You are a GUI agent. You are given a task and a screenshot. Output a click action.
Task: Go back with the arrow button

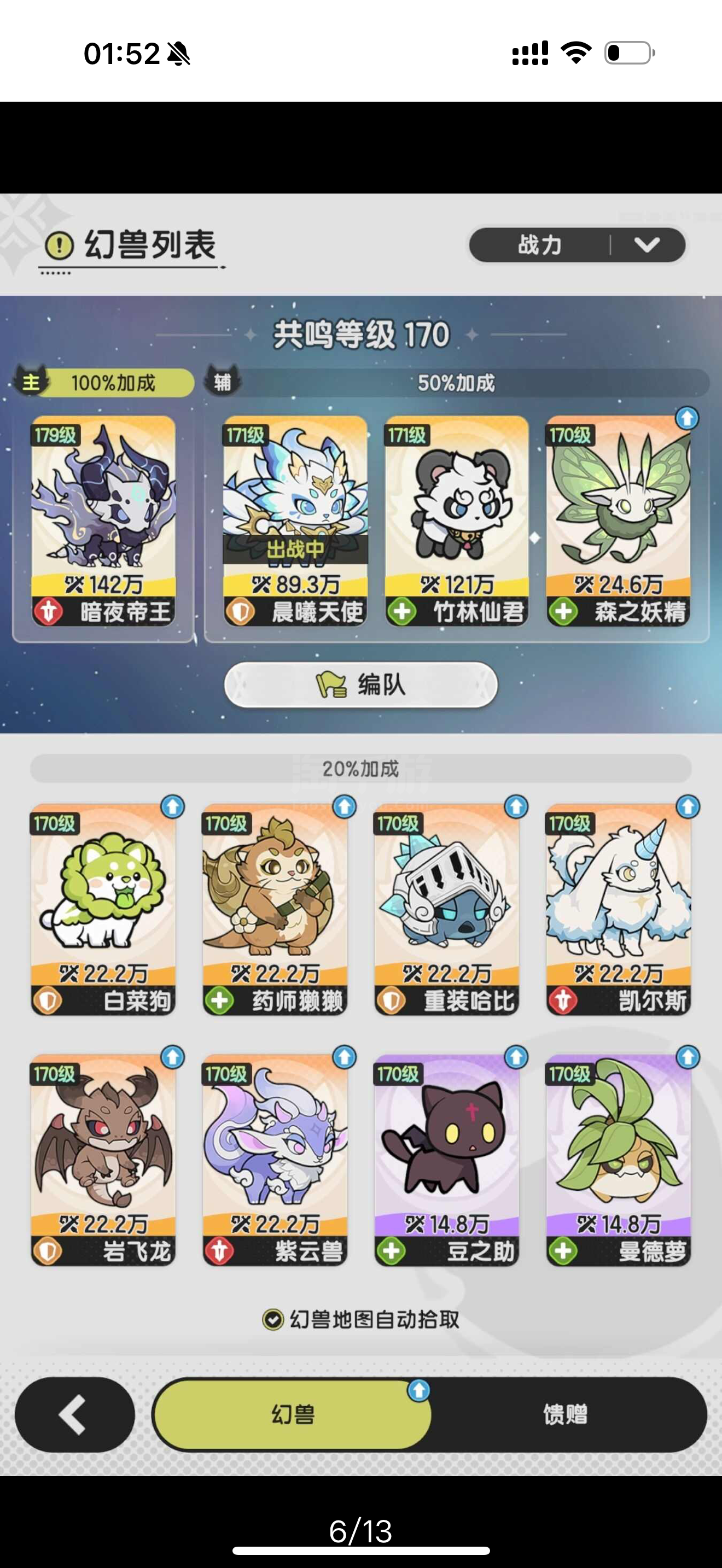pos(74,1414)
